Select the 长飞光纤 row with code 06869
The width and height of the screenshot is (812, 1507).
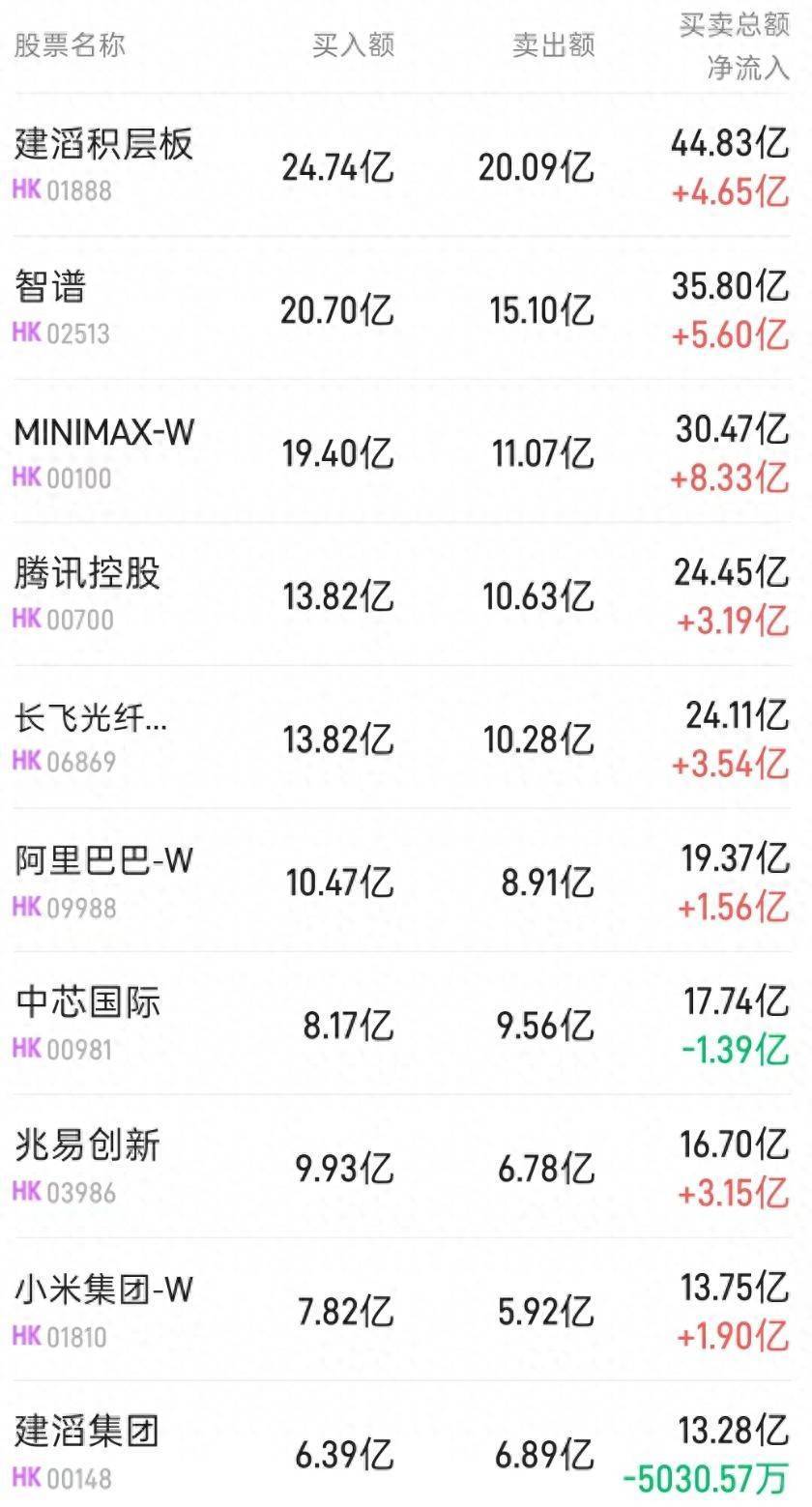pyautogui.click(x=406, y=739)
